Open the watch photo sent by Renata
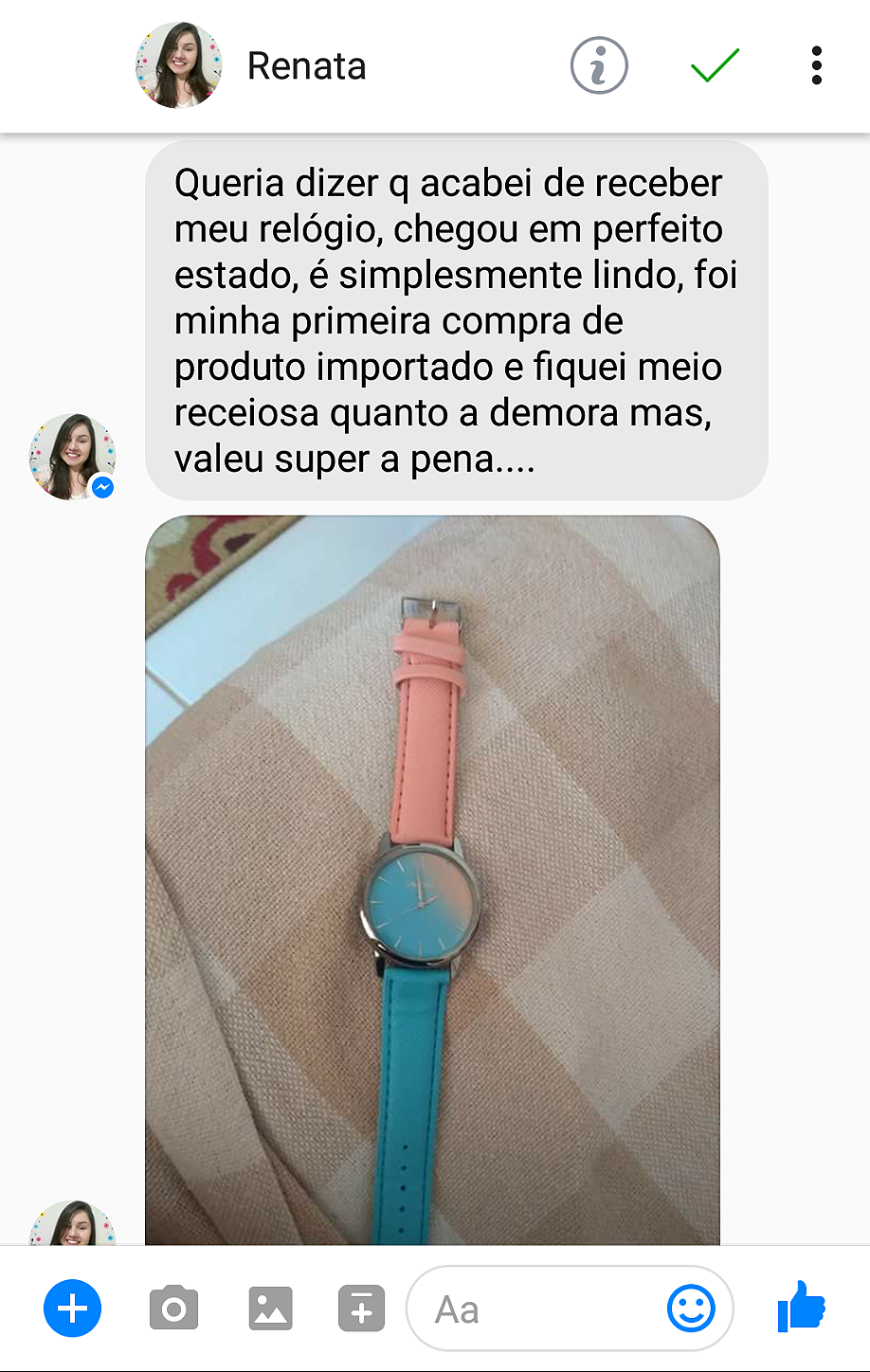 (432, 879)
